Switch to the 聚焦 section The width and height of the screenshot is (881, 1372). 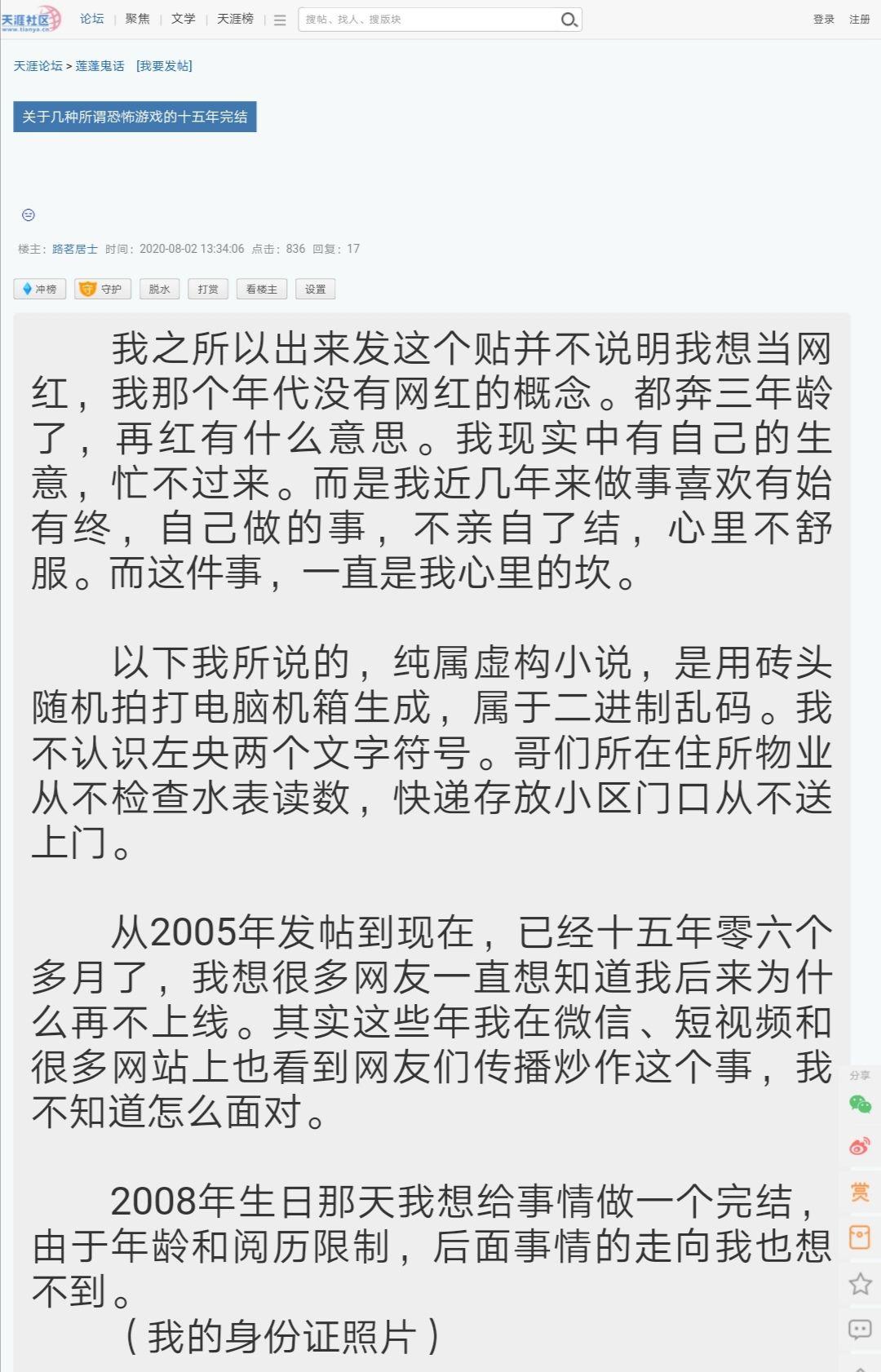pyautogui.click(x=137, y=19)
